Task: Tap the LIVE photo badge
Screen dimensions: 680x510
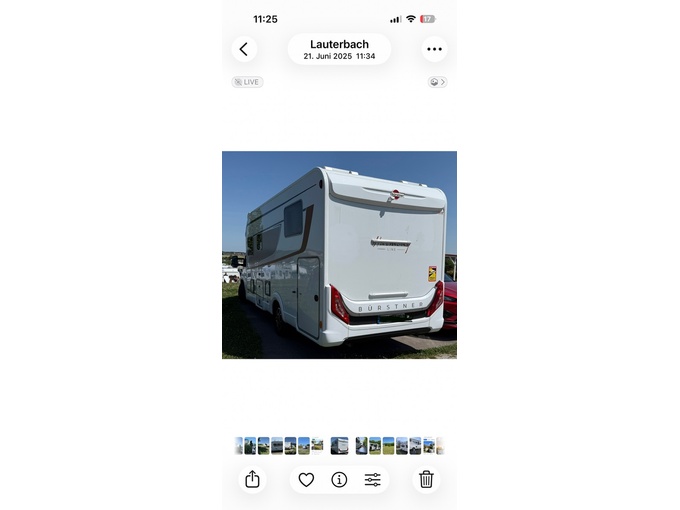Action: (247, 82)
